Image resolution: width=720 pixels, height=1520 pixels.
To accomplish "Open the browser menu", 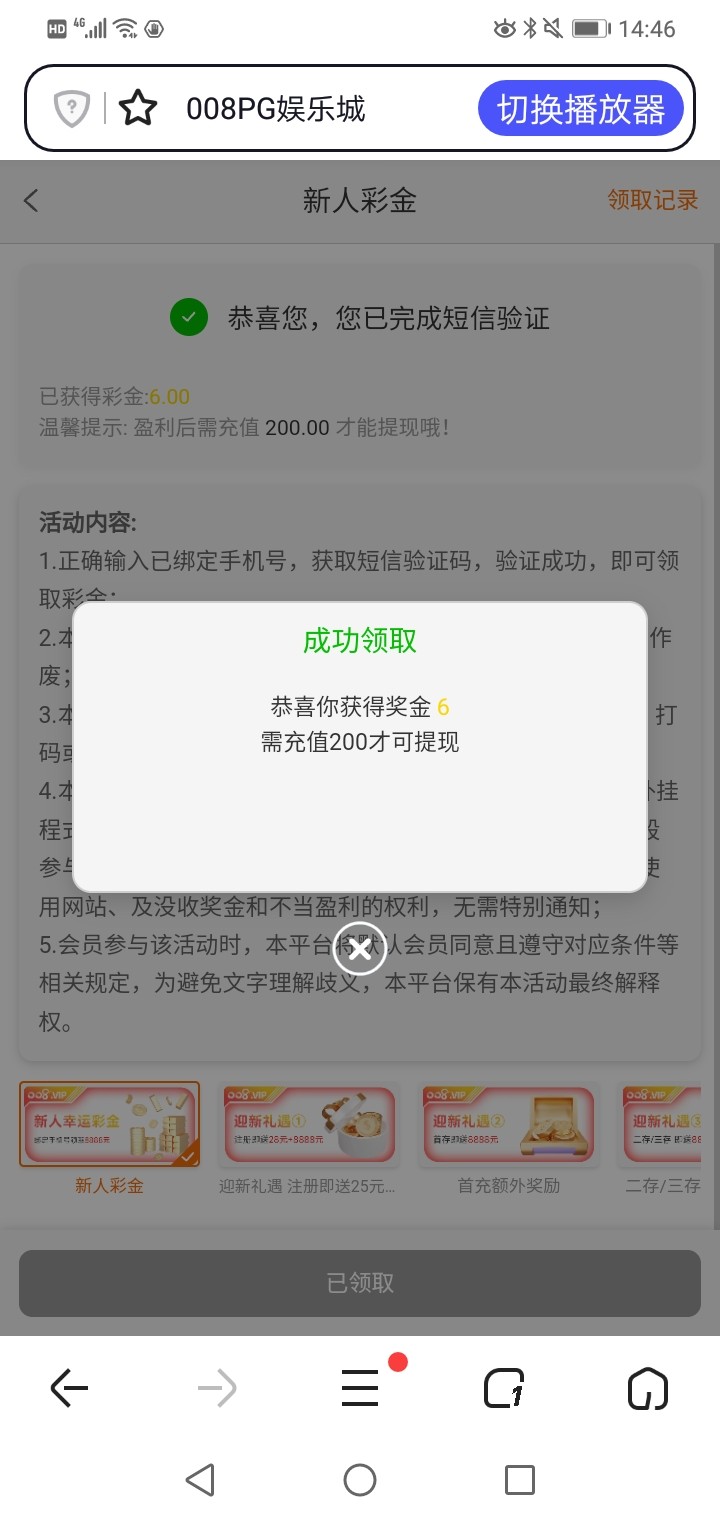I will 360,1388.
